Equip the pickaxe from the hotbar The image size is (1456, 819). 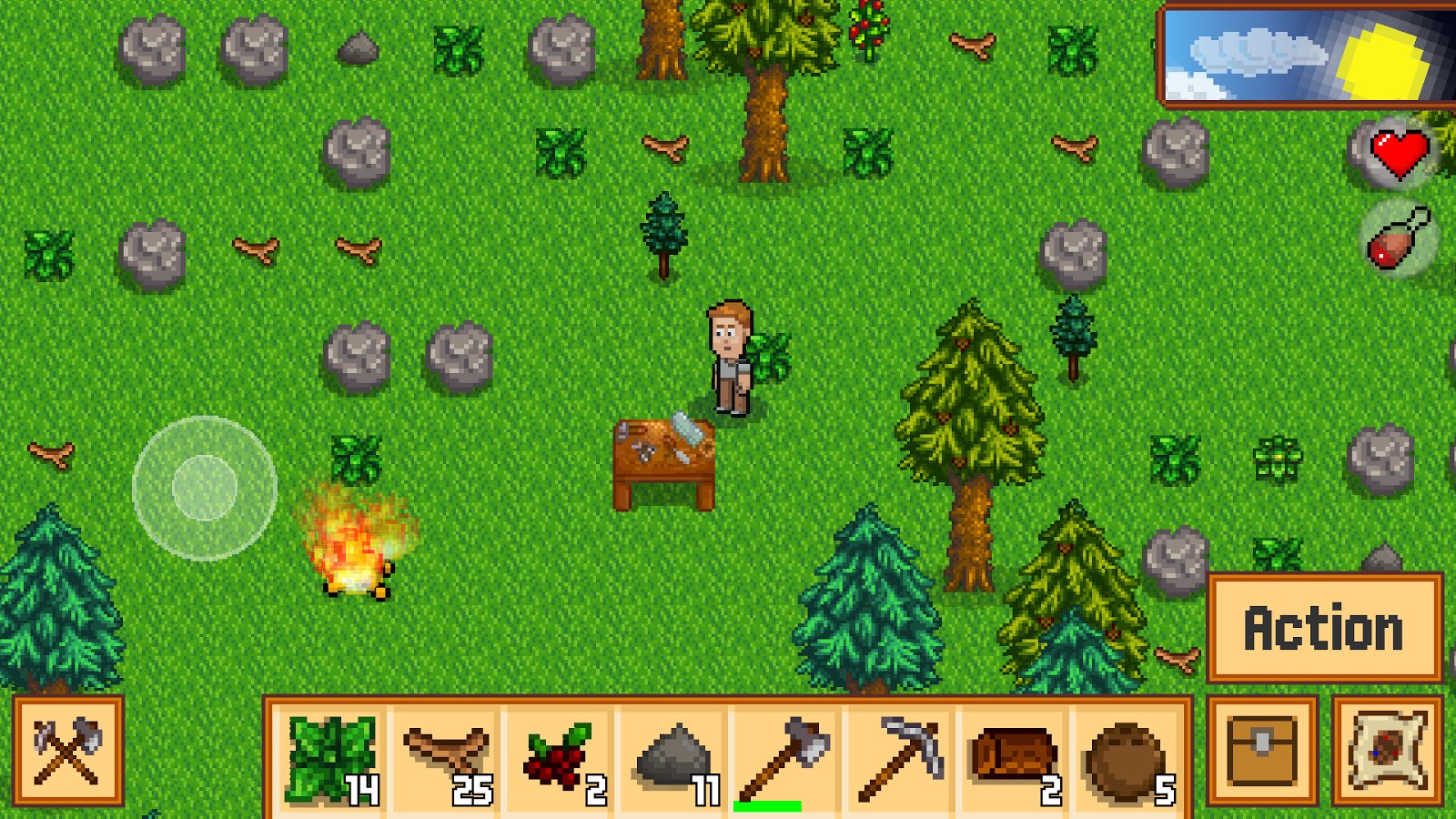901,757
